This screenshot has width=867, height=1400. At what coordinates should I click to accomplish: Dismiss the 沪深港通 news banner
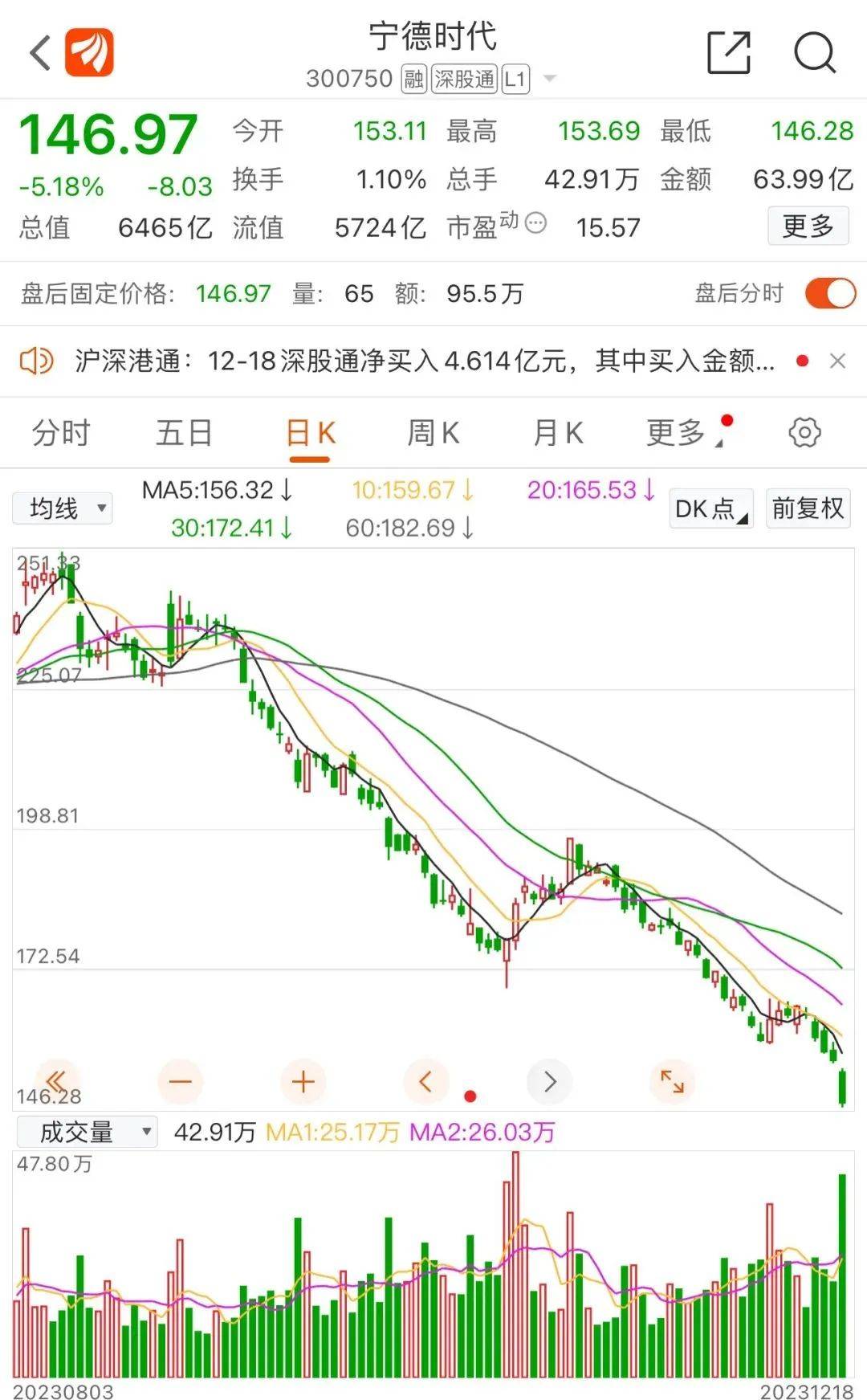837,361
